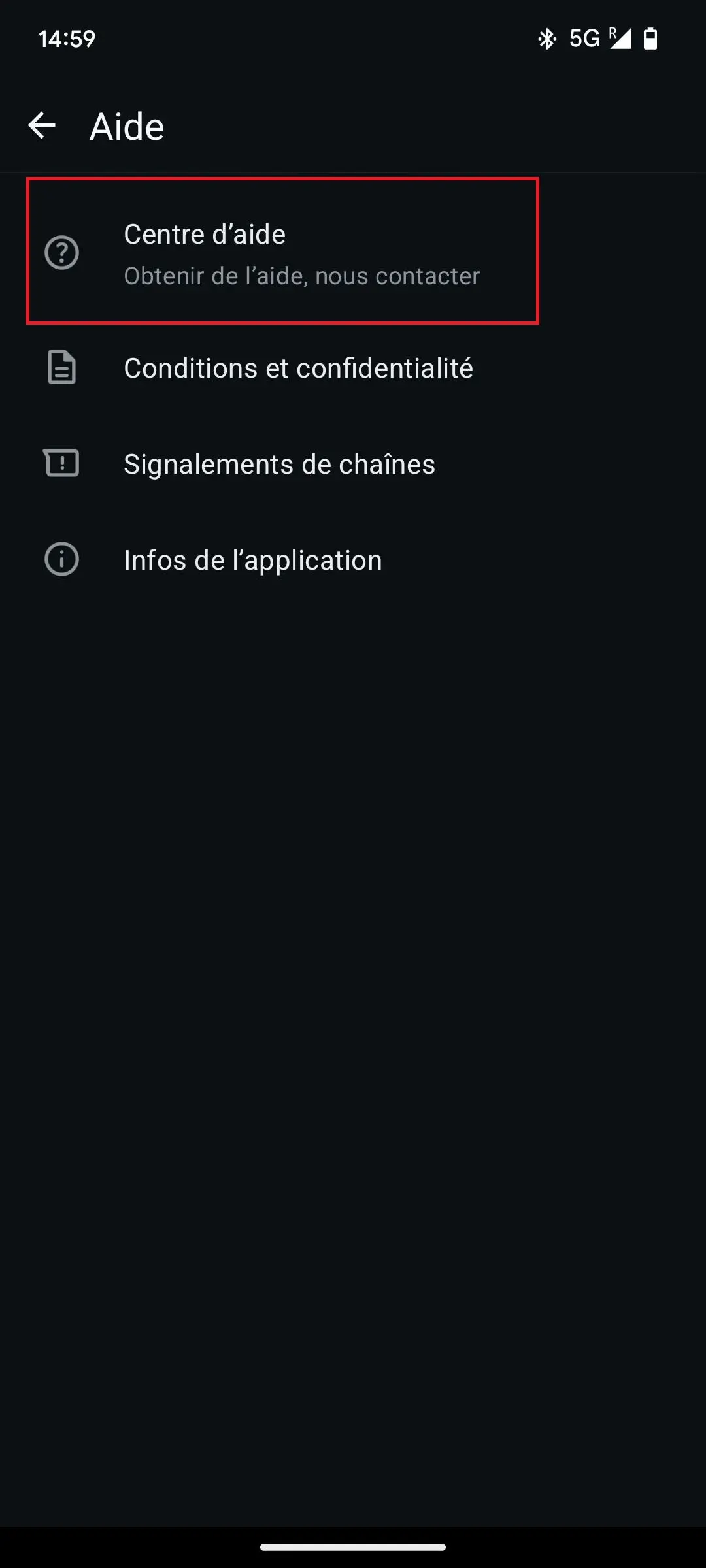Tap the clock showing 14:59
706x1568 pixels.
pyautogui.click(x=66, y=39)
